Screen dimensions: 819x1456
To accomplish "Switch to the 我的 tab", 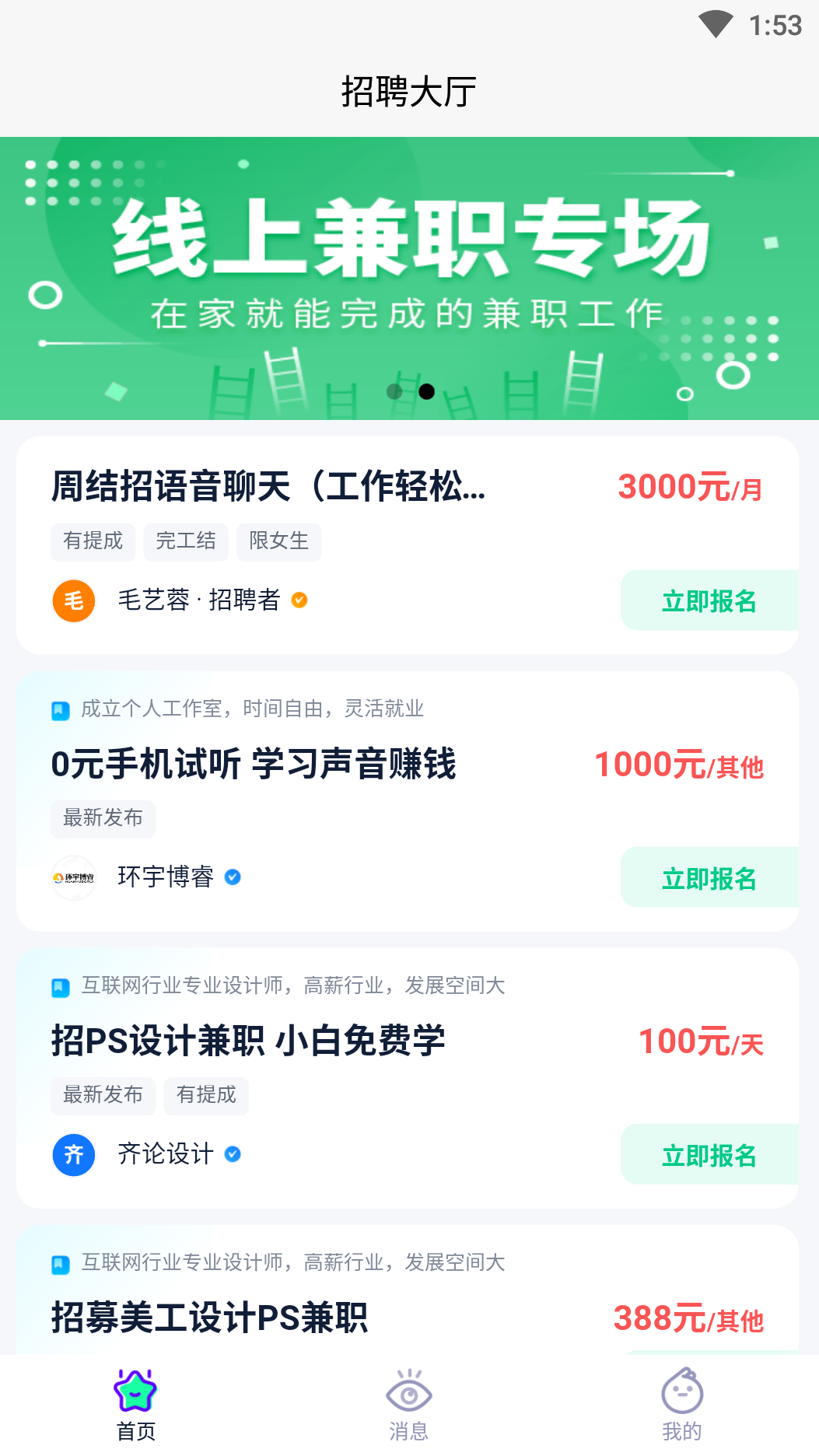I will 681,1409.
